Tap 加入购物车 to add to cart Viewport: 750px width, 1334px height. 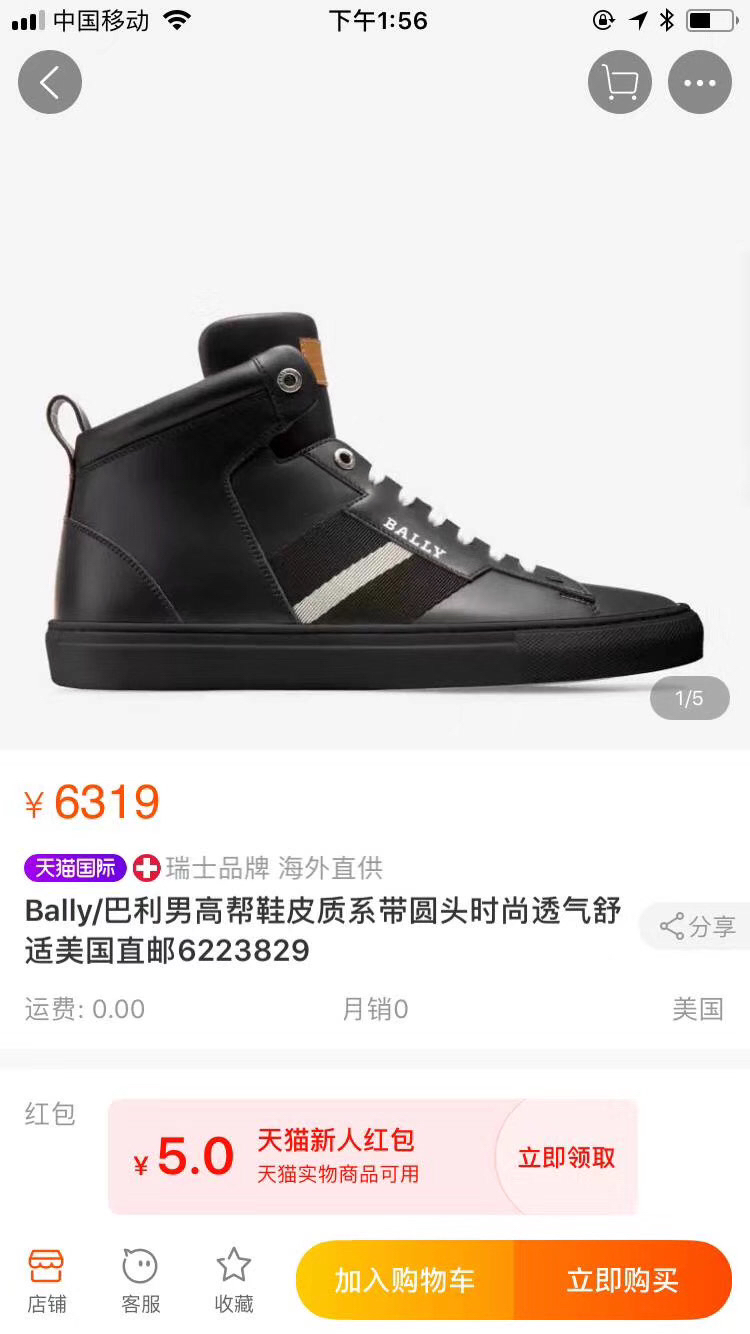(405, 1280)
